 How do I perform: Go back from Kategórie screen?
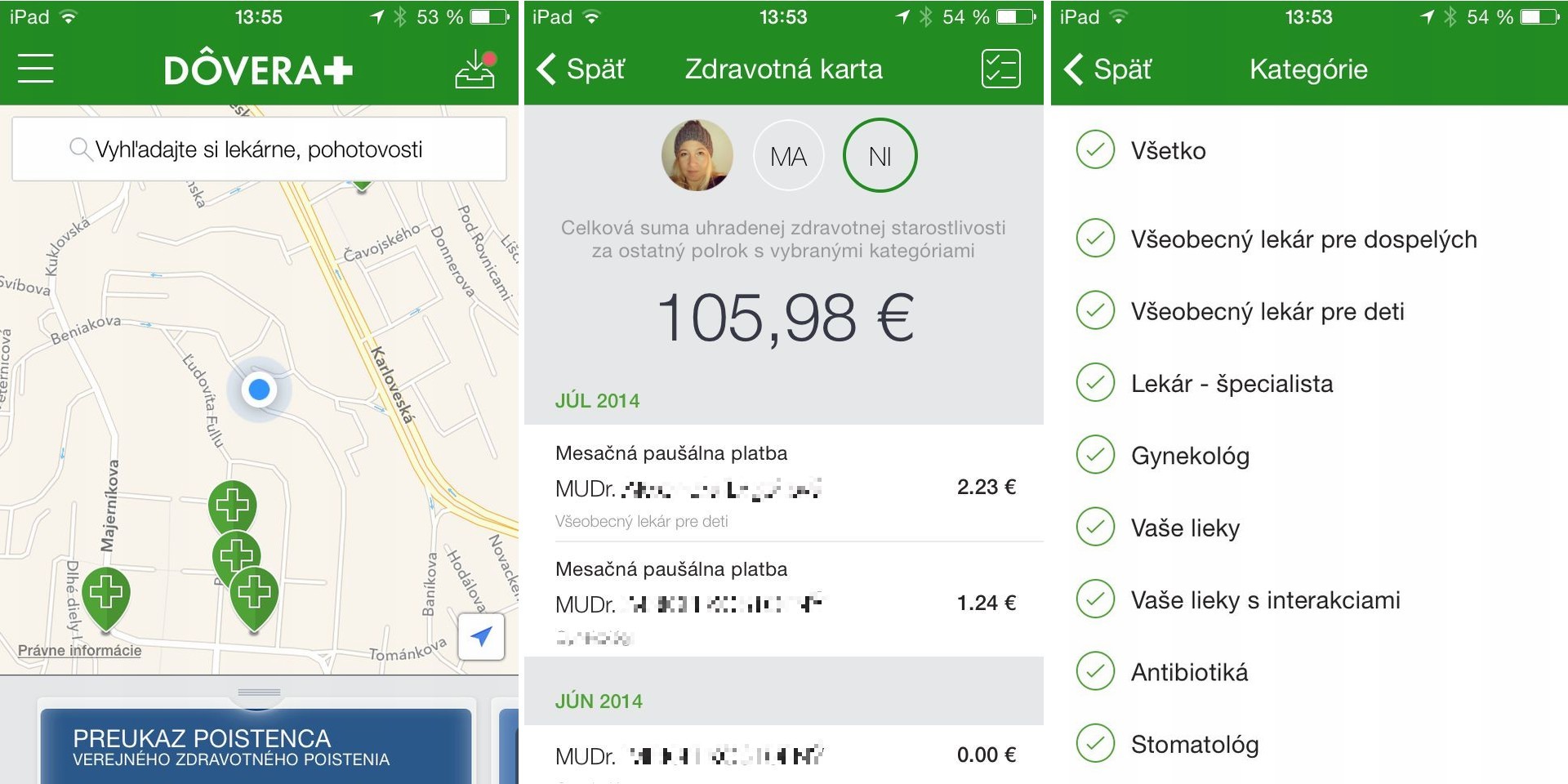(x=1108, y=69)
